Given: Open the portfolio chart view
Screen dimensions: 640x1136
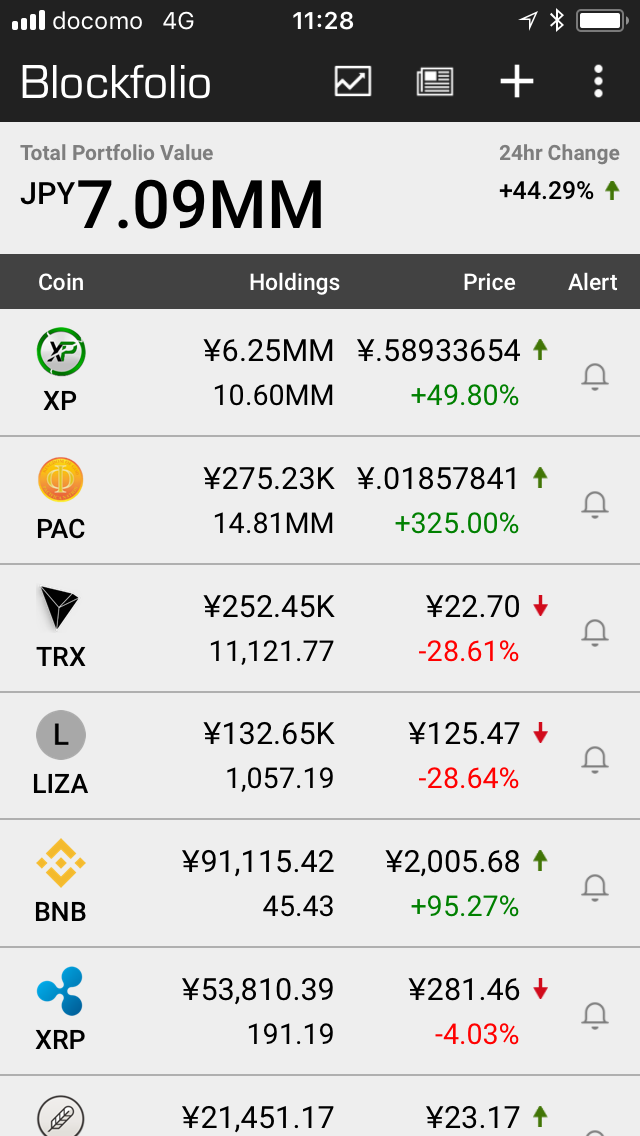Looking at the screenshot, I should click(353, 81).
